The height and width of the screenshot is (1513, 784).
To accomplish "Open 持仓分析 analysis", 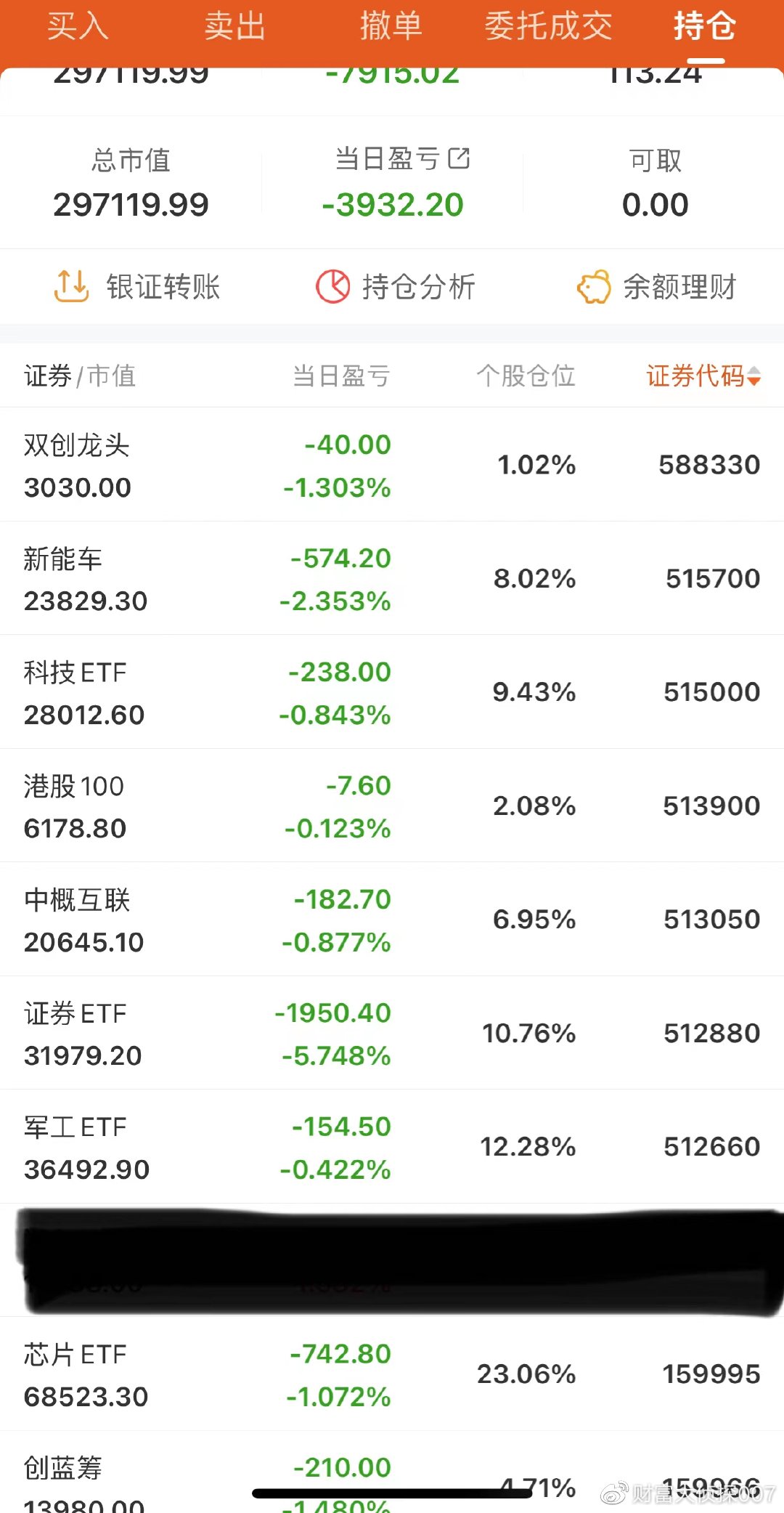I will (396, 286).
